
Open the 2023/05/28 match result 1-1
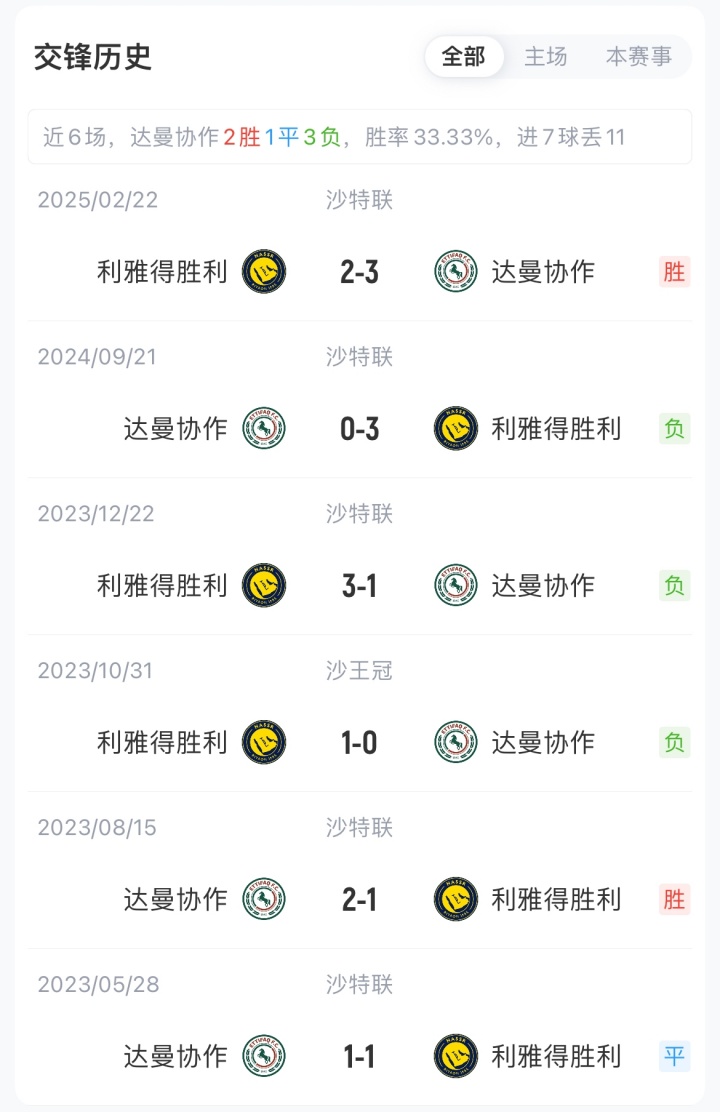click(359, 1056)
